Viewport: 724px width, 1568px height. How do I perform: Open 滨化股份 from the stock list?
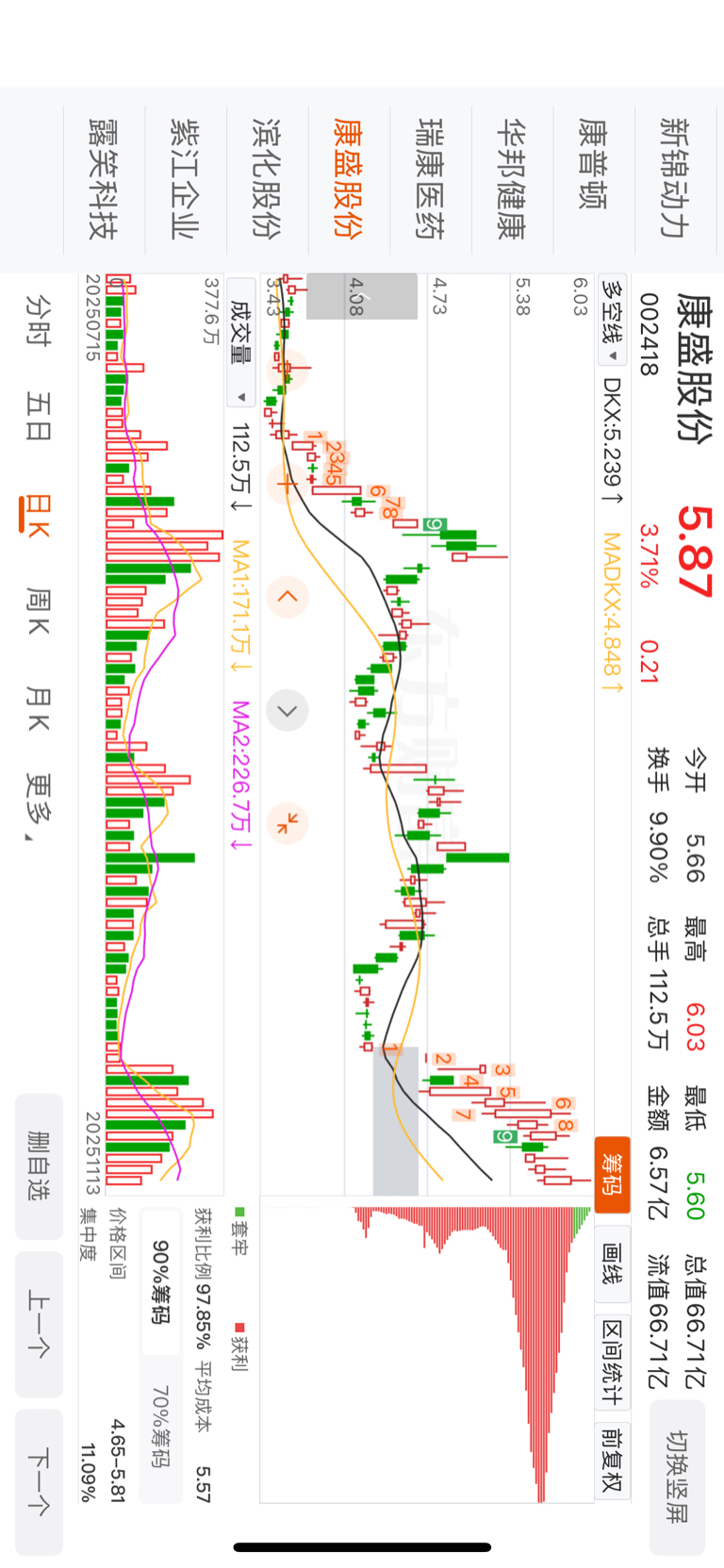267,179
